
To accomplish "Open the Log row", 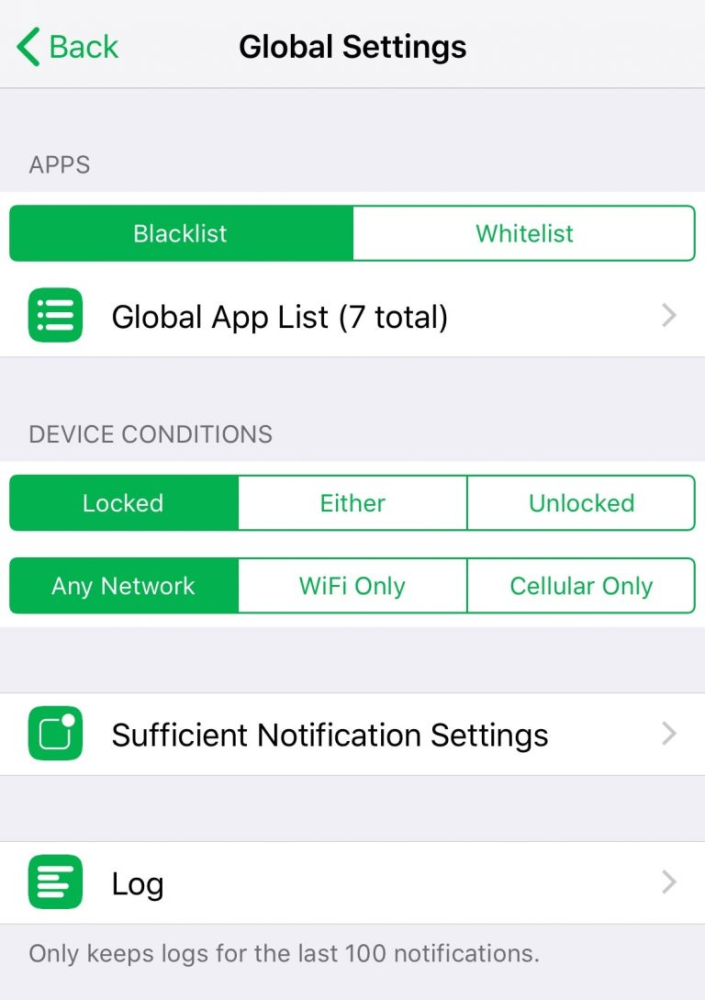I will point(352,883).
